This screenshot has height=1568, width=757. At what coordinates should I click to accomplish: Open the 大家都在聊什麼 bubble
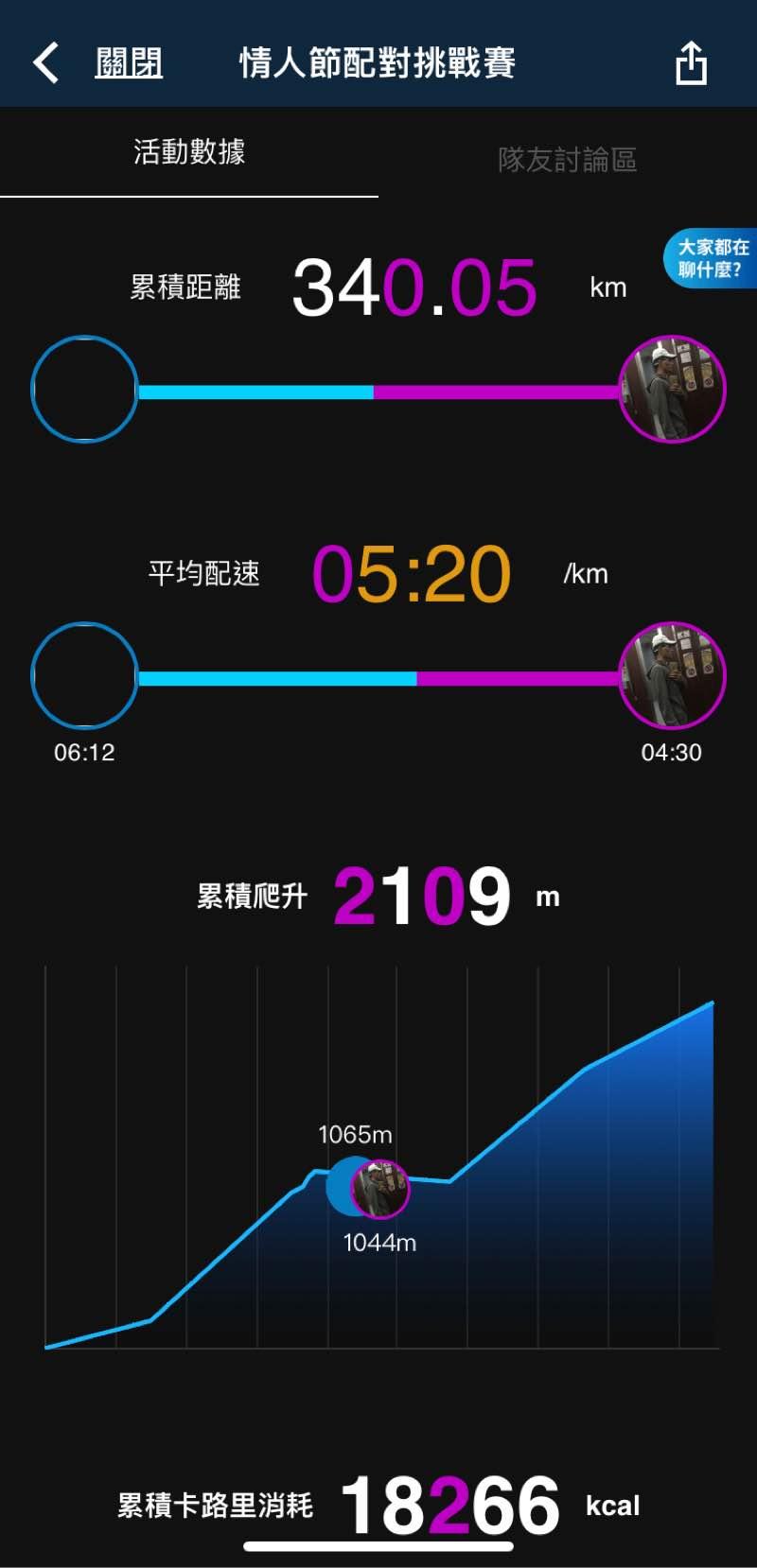(x=712, y=258)
